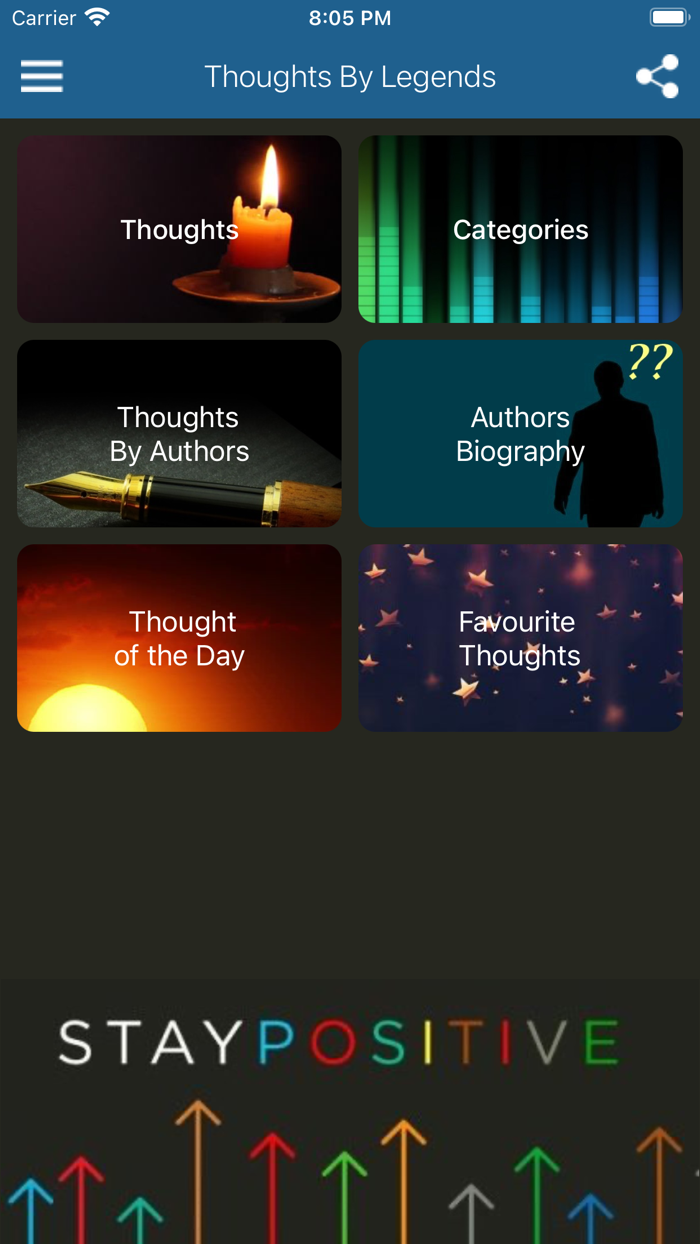Screen dimensions: 700x1244
Task: Open Thoughts By Authors
Action: tap(179, 433)
